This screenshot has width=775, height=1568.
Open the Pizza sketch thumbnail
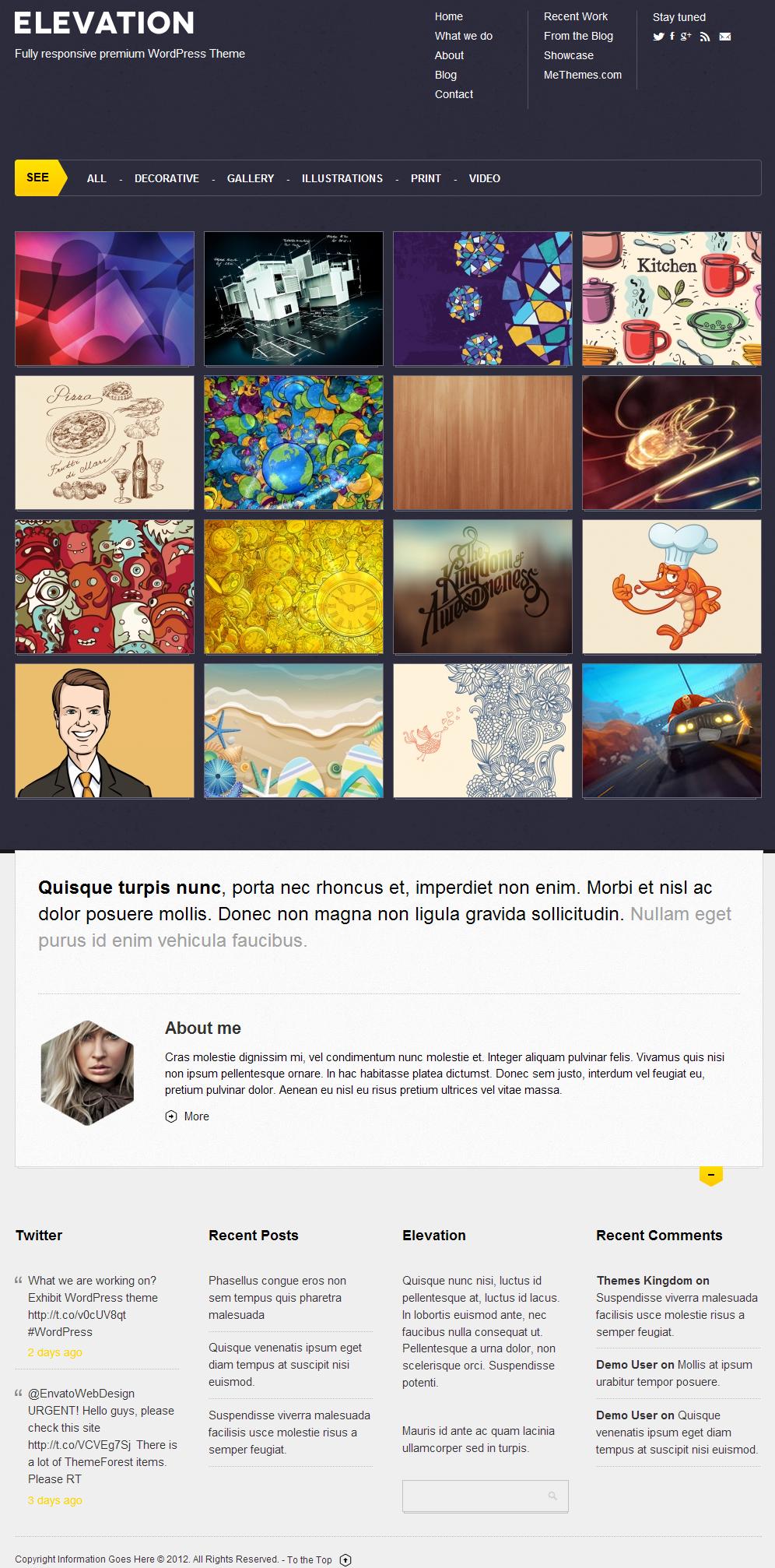(104, 442)
